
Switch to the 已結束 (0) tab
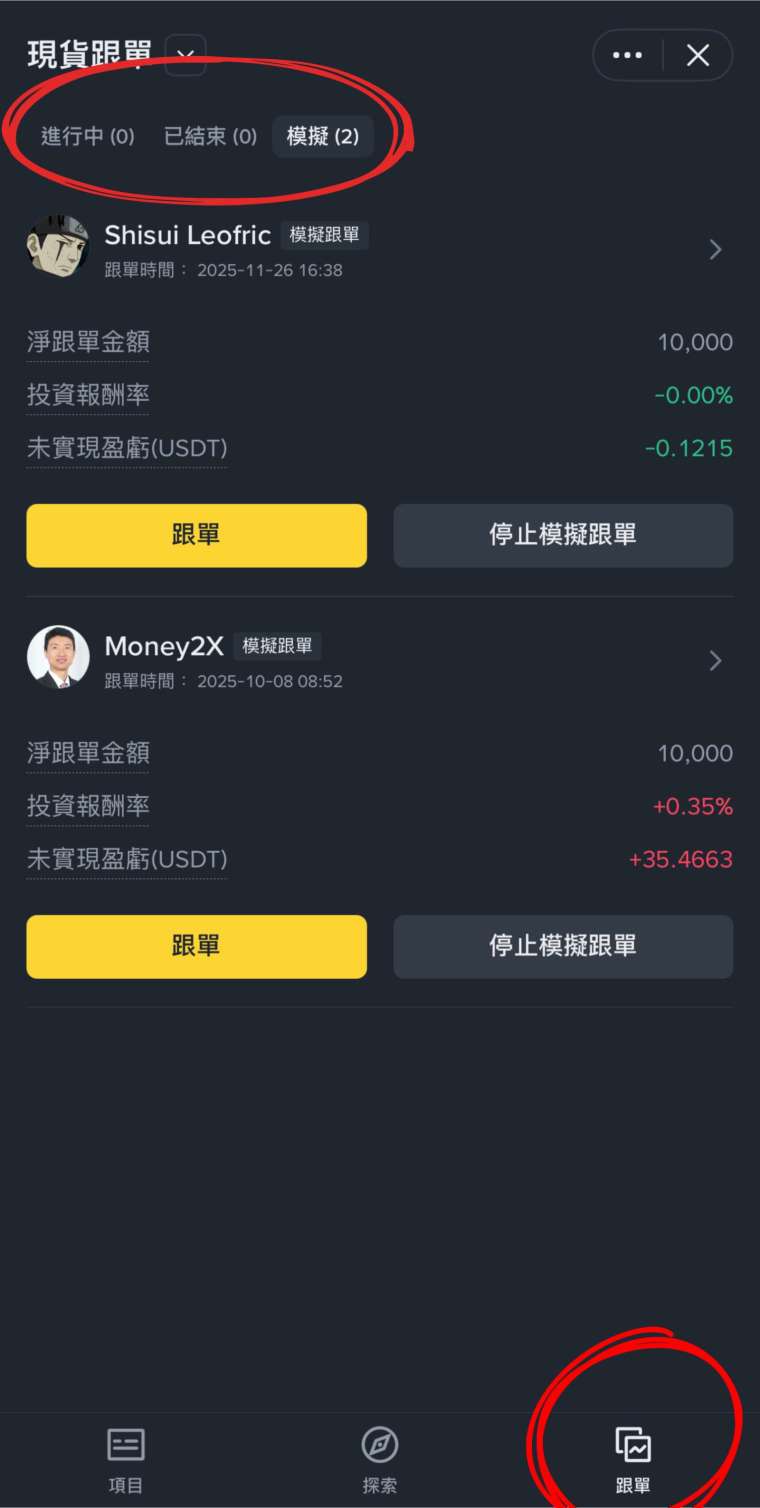pos(210,136)
